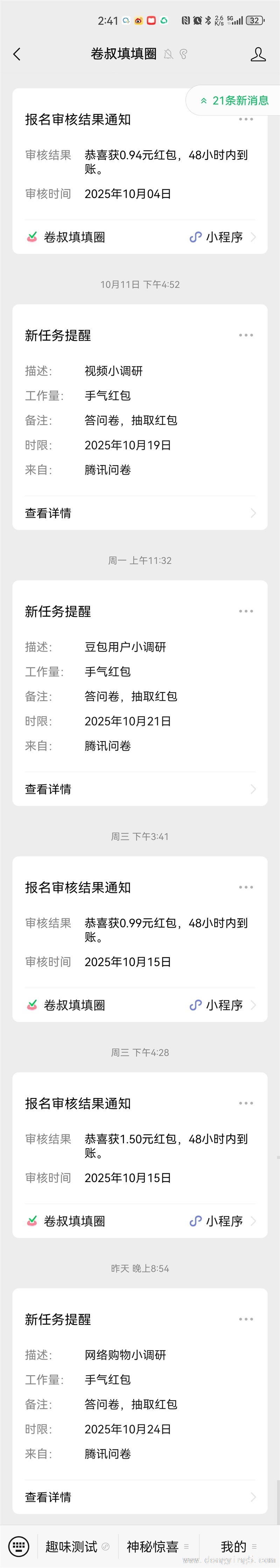The image size is (280, 1568).
Task: Open options for 1.50元红包 notice
Action: 246,1103
